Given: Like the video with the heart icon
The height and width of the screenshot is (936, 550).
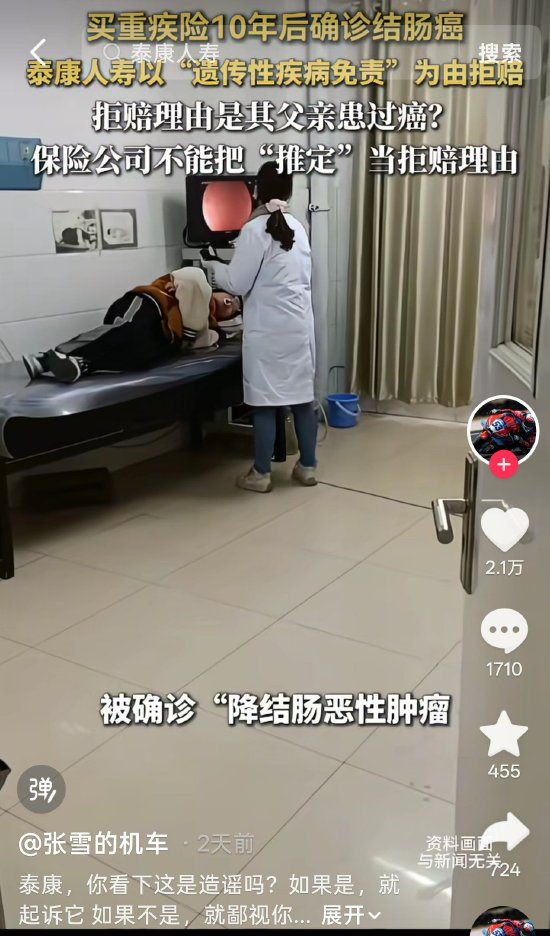Looking at the screenshot, I should pos(505,529).
